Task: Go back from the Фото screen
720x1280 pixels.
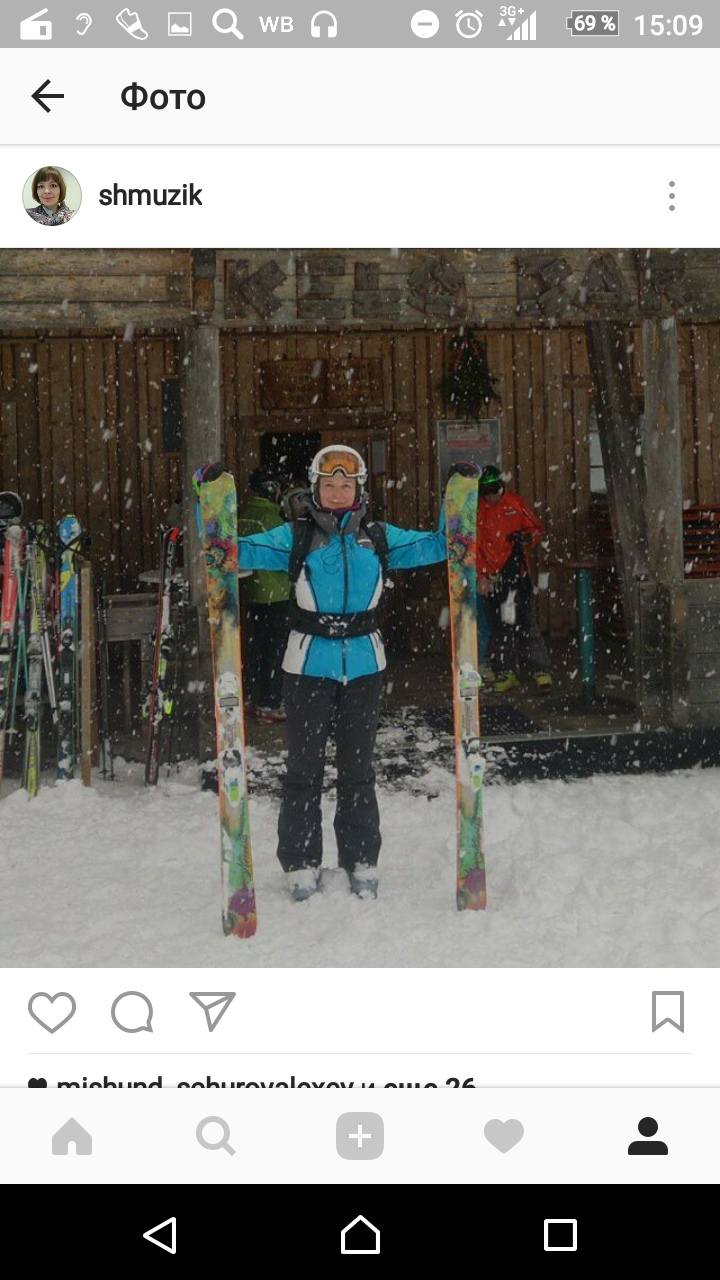Action: (x=47, y=96)
